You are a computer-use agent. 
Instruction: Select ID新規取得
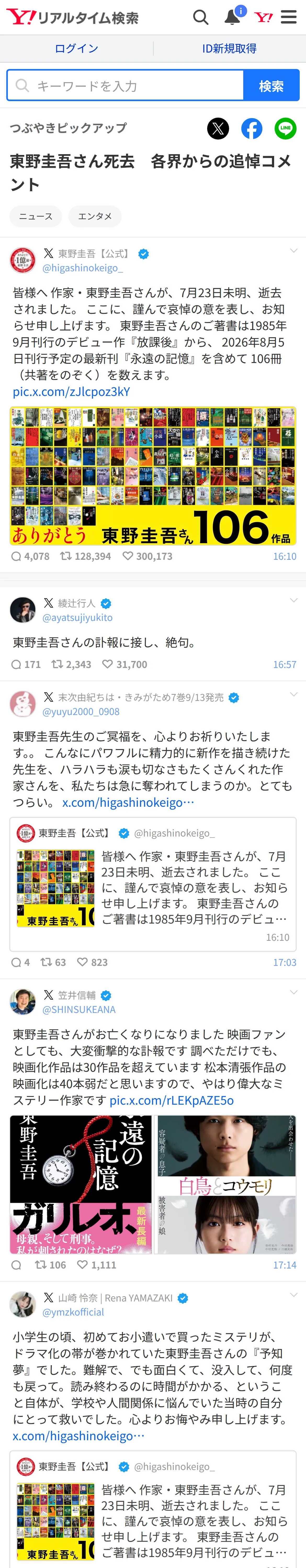229,49
